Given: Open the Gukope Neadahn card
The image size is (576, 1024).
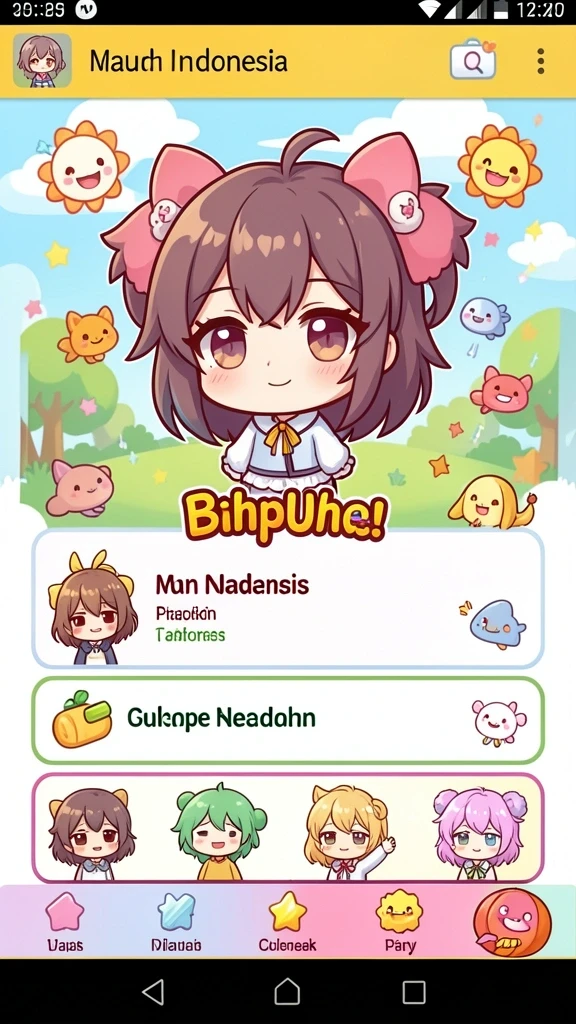Looking at the screenshot, I should point(288,720).
